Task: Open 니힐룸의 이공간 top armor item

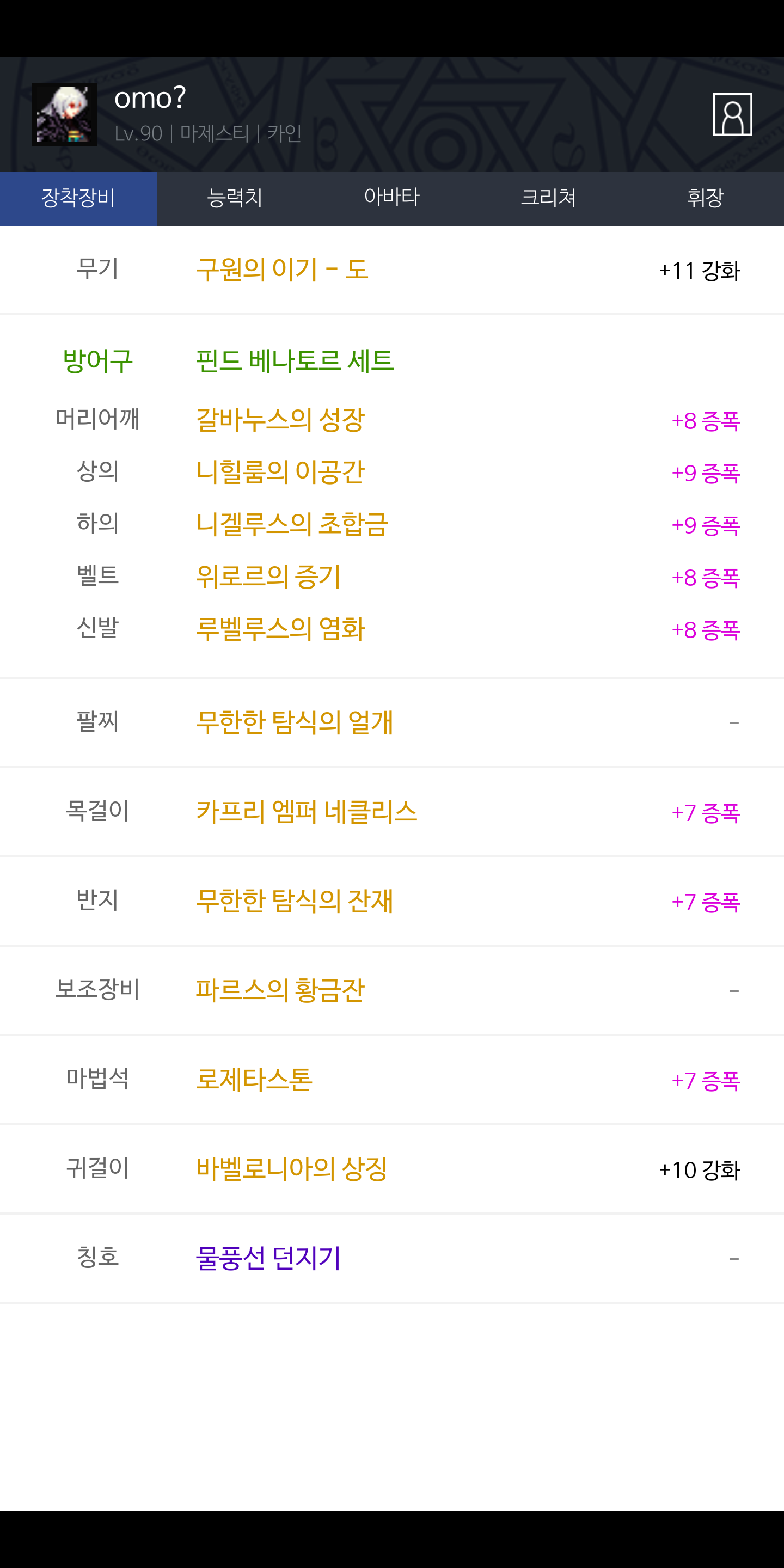Action: click(x=280, y=473)
